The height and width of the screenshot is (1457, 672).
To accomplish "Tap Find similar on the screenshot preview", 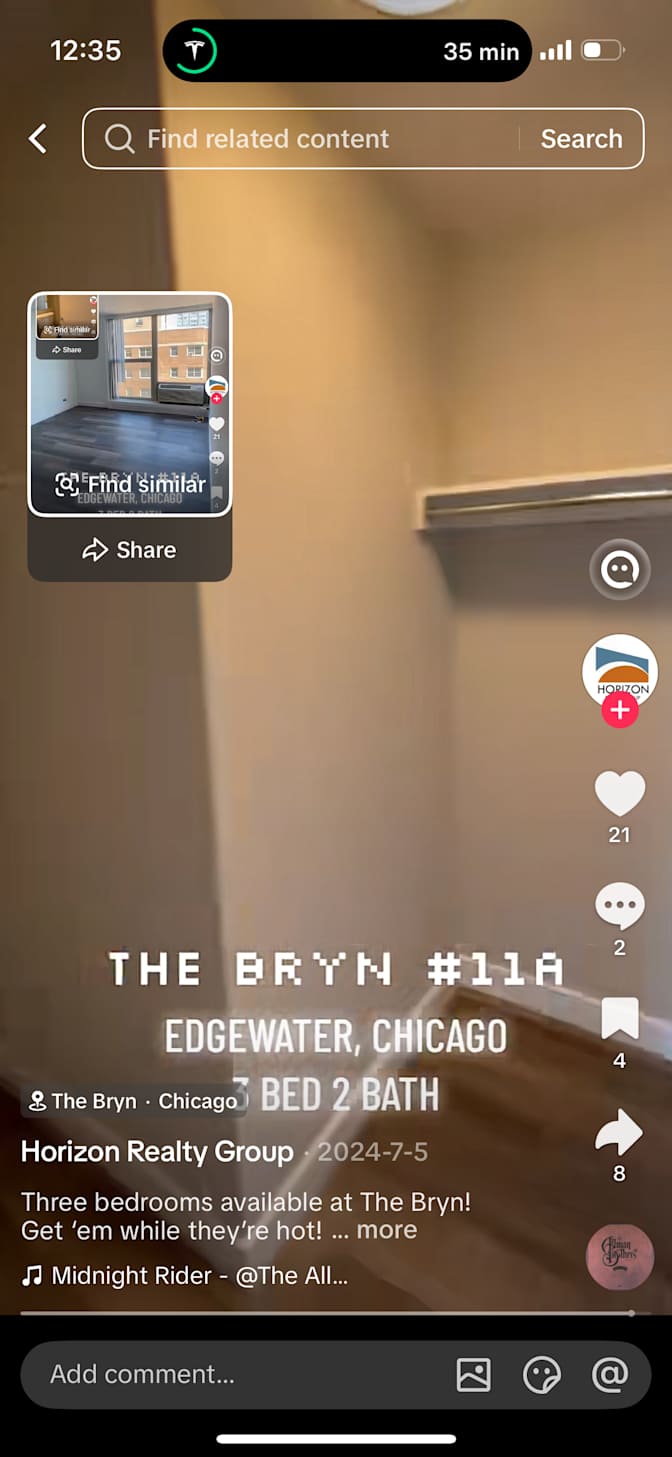I will coord(130,485).
